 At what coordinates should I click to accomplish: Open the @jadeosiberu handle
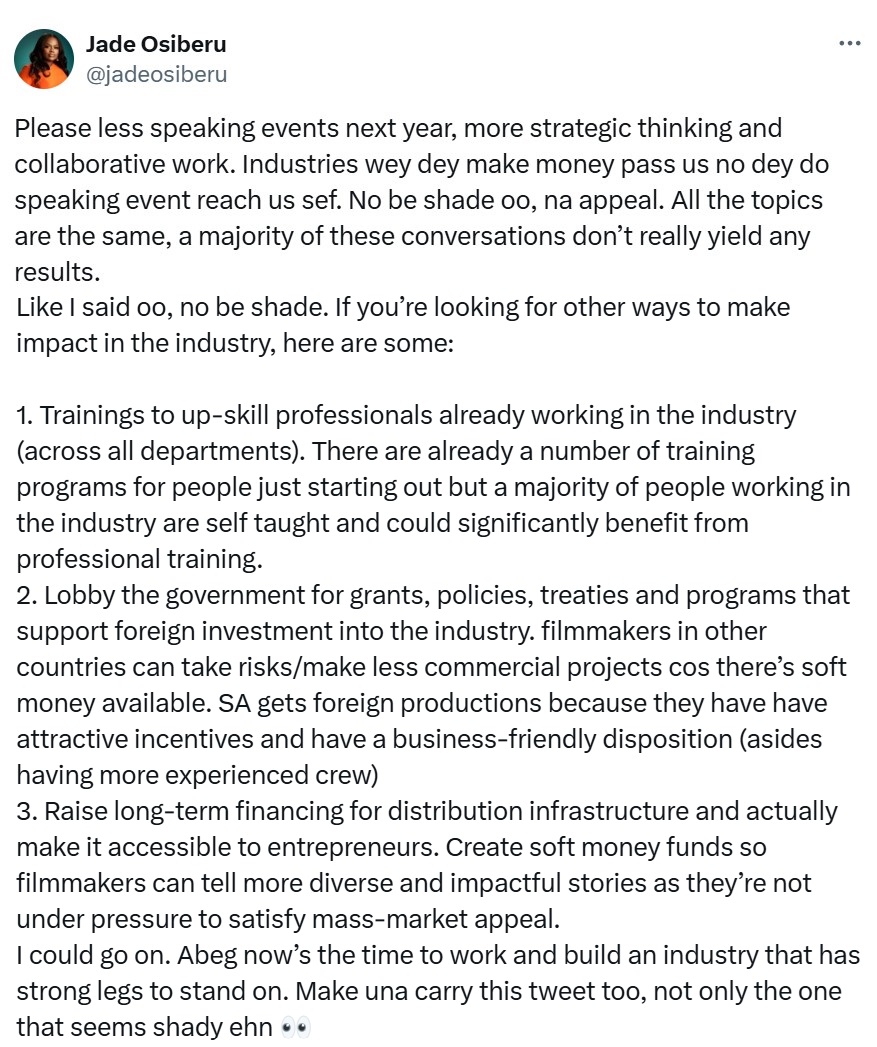[156, 74]
